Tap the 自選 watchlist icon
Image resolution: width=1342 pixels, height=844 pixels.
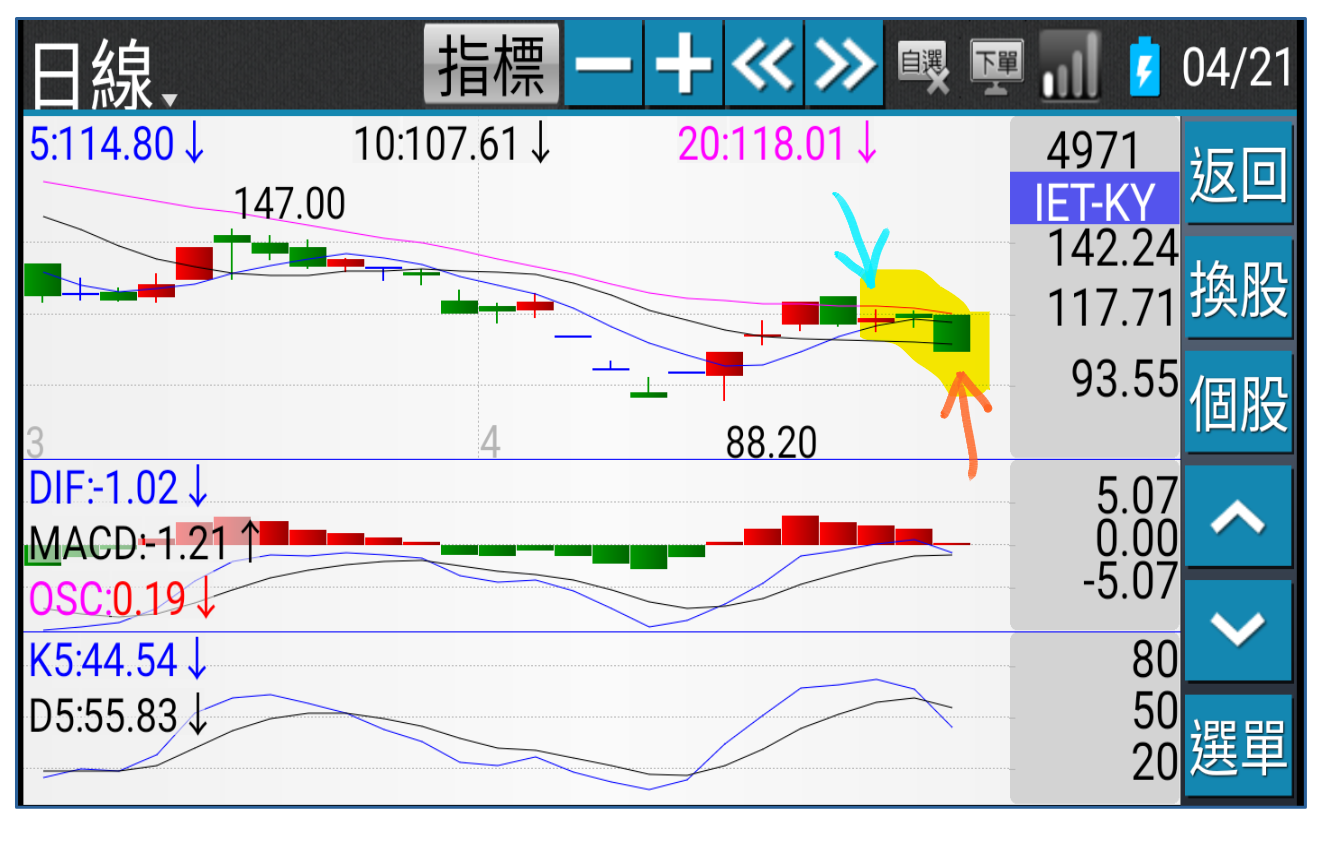point(921,68)
